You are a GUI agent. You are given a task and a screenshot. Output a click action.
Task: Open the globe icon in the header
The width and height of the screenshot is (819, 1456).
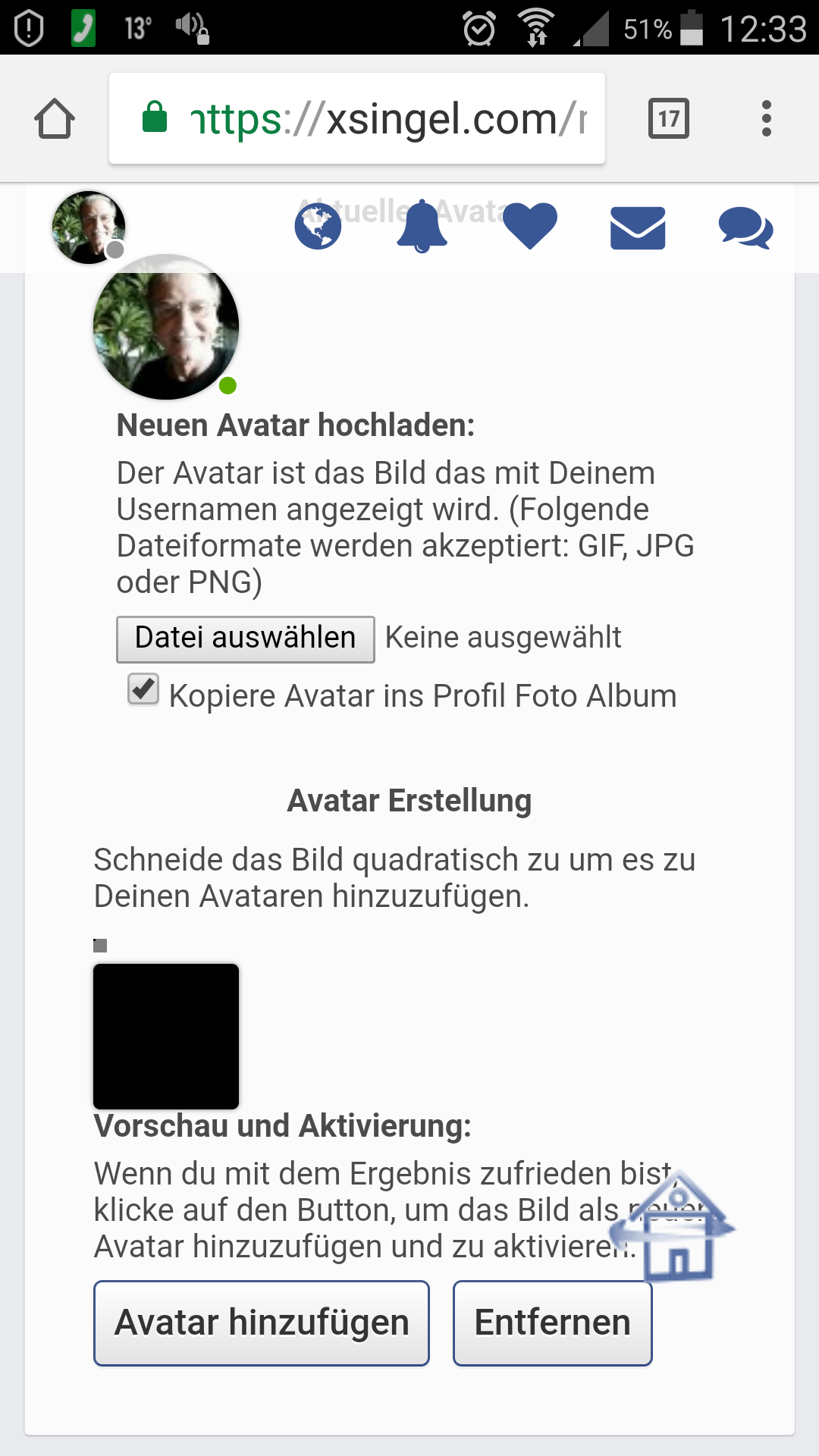click(318, 227)
